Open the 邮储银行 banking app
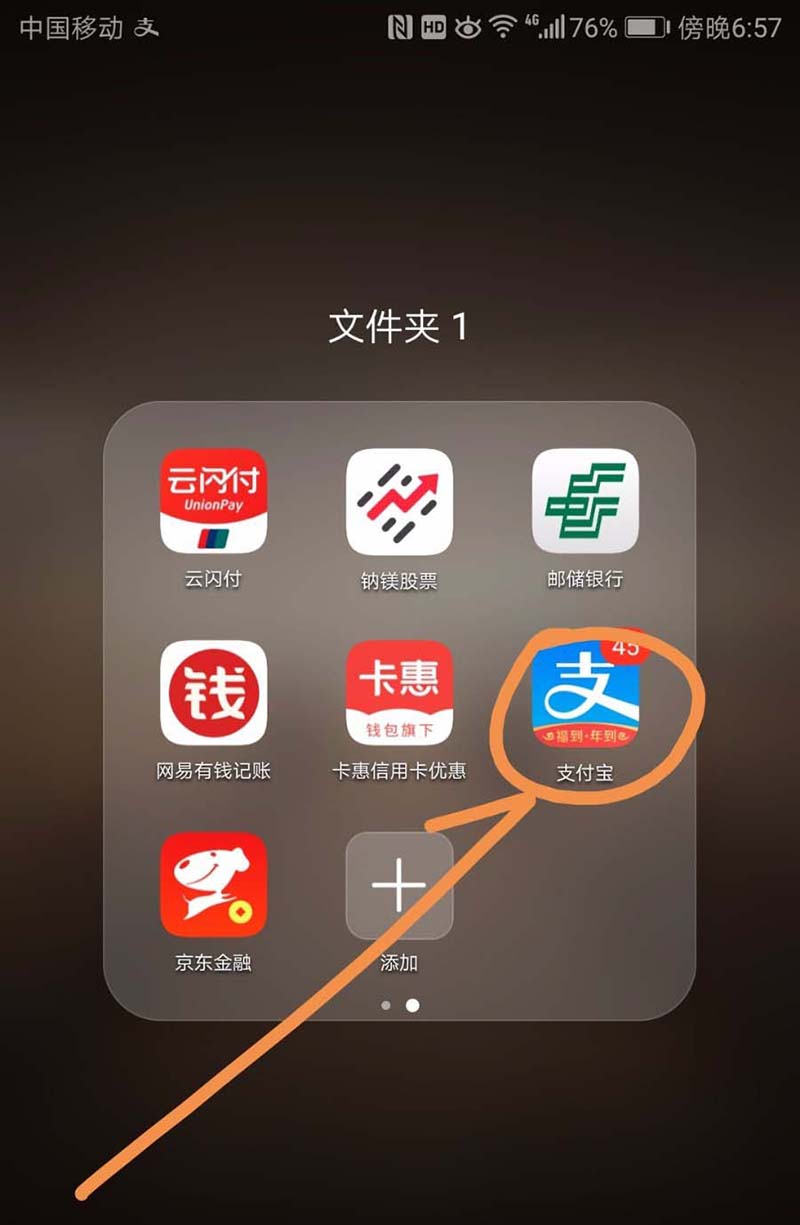The image size is (800, 1225). tap(585, 501)
